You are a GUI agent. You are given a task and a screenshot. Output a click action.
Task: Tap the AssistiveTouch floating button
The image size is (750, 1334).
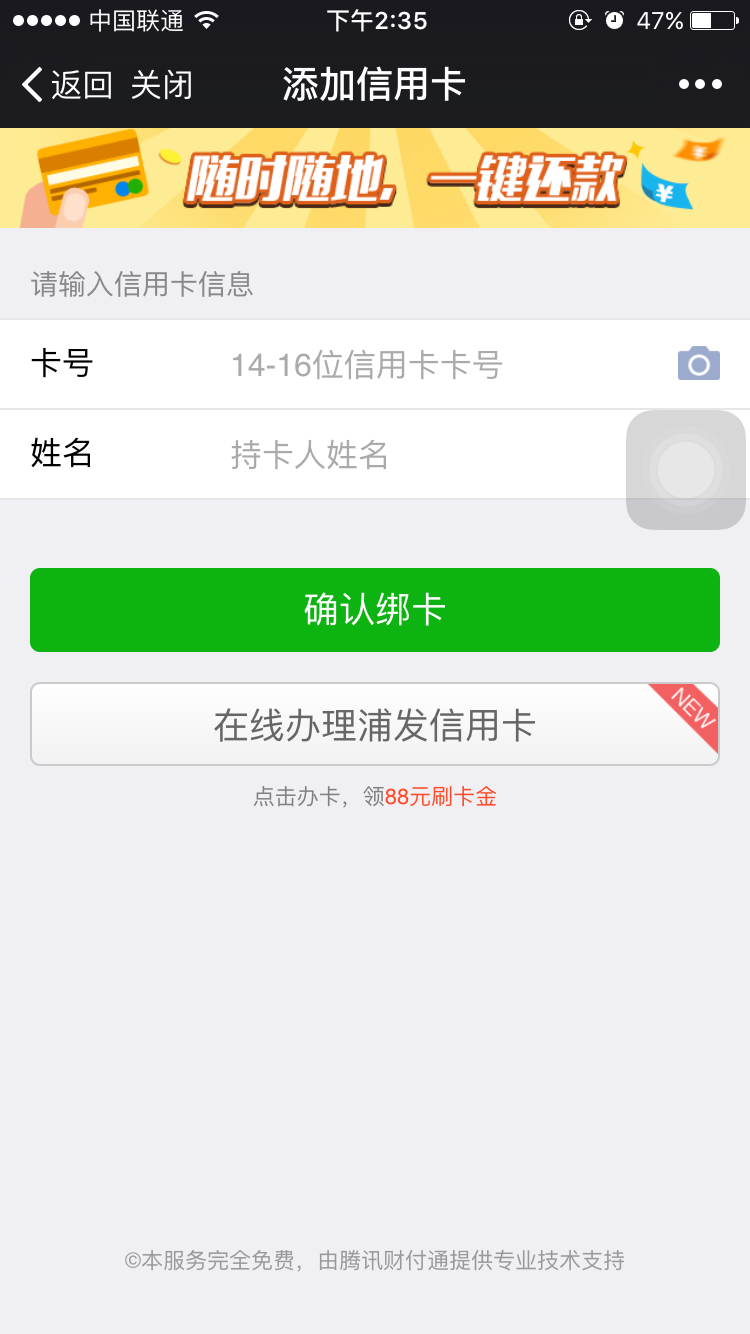pyautogui.click(x=686, y=470)
